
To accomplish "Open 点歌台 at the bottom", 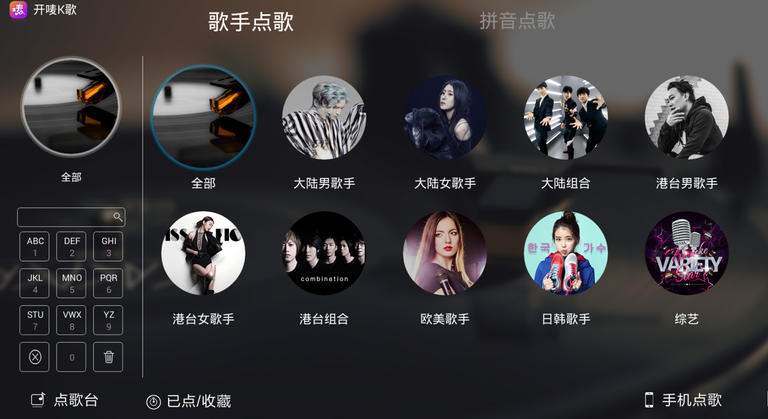I will [x=65, y=400].
